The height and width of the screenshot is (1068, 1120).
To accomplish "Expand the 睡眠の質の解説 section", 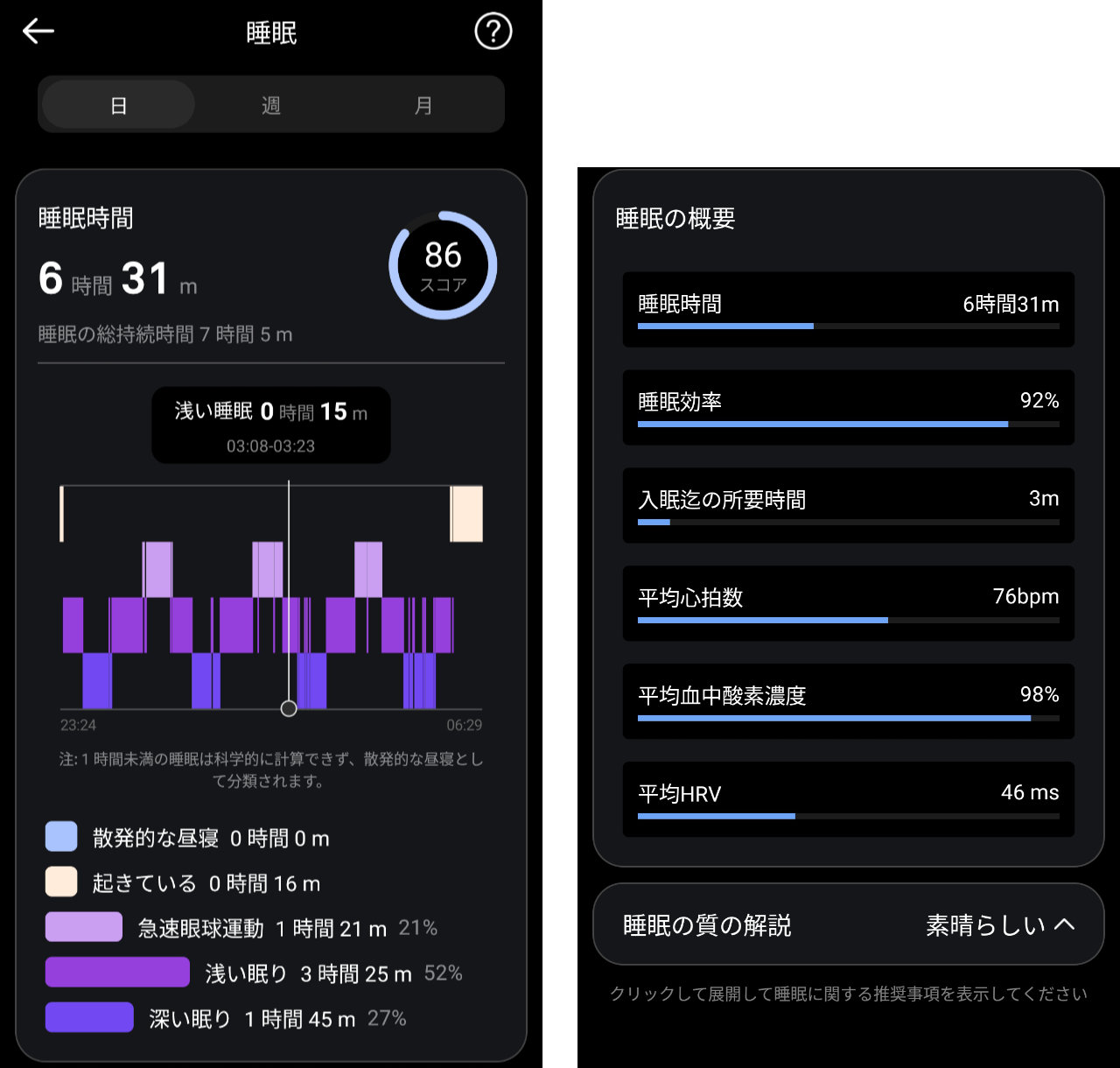I will [848, 924].
